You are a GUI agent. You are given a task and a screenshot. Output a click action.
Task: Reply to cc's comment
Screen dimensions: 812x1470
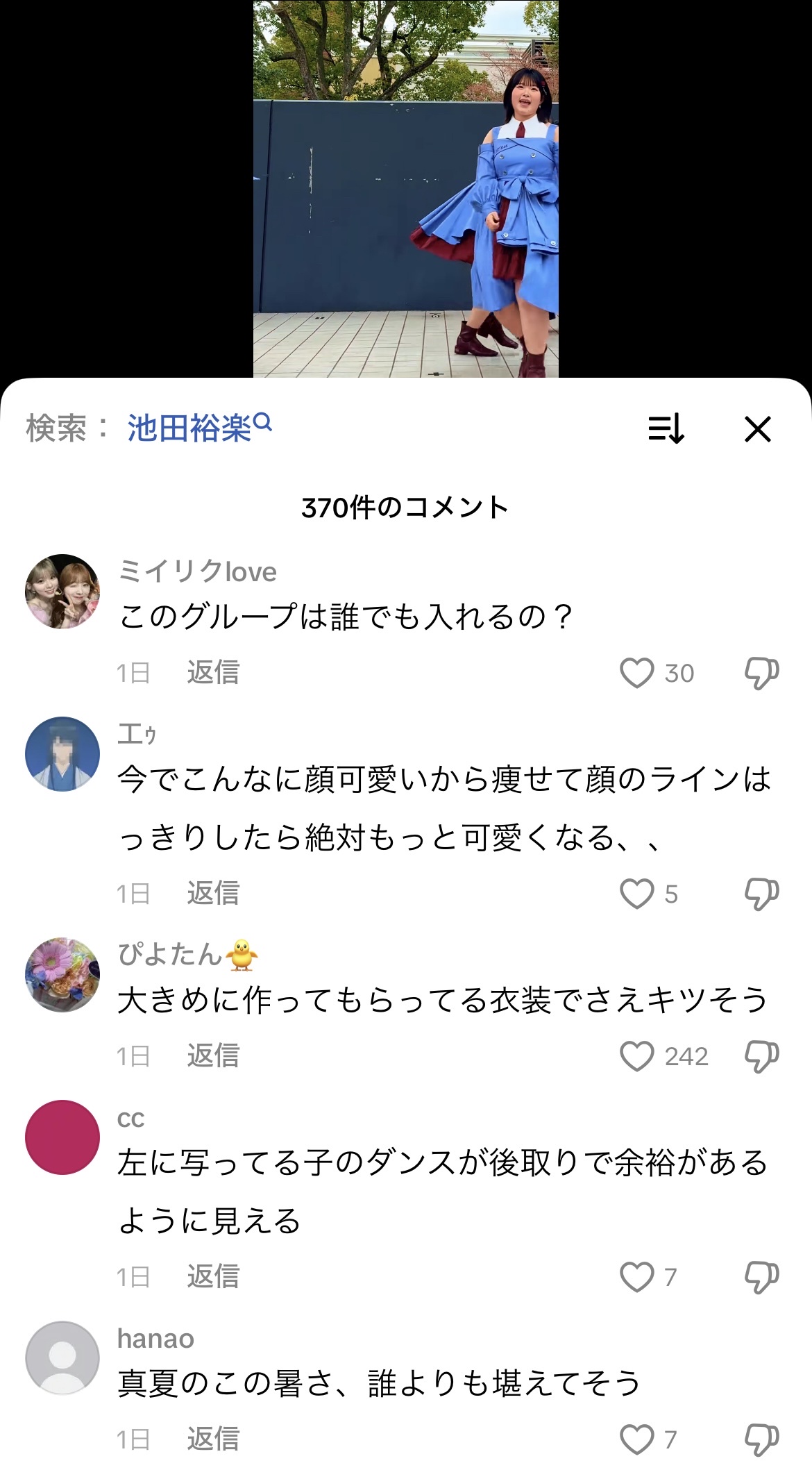[213, 1277]
